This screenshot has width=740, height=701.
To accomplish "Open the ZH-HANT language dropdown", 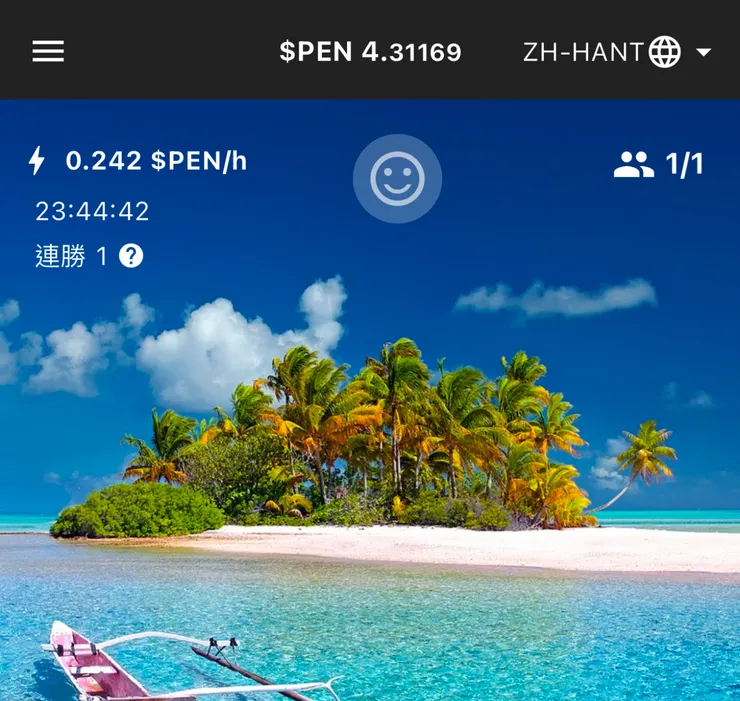I will [x=617, y=52].
